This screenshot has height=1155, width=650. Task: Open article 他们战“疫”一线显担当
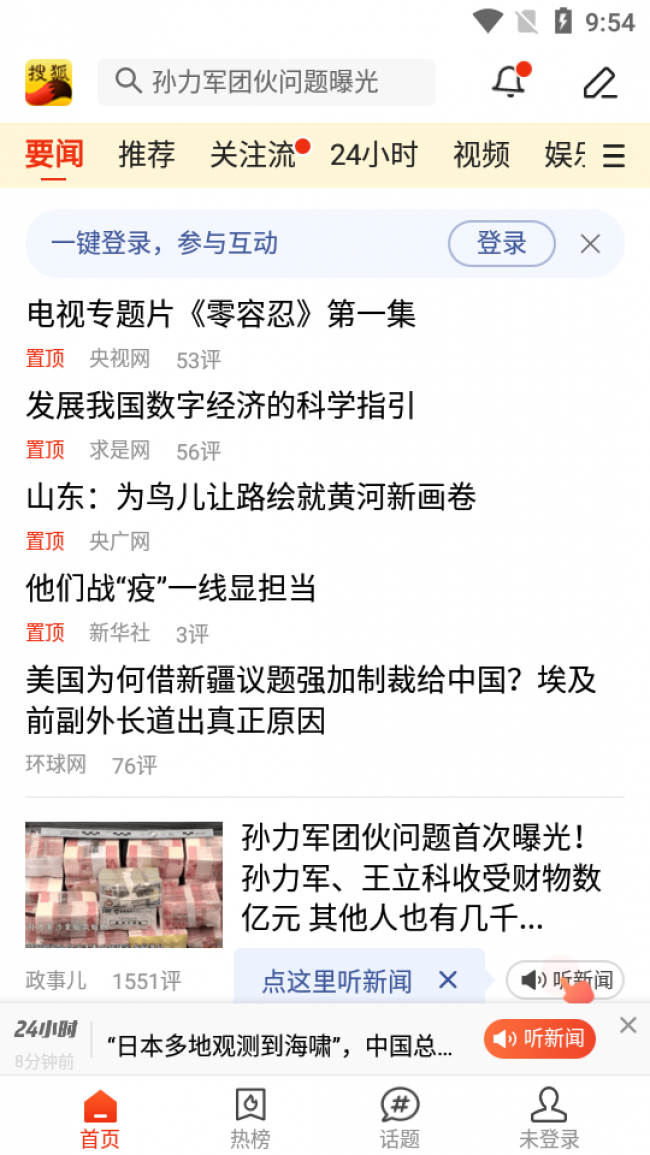pos(171,588)
